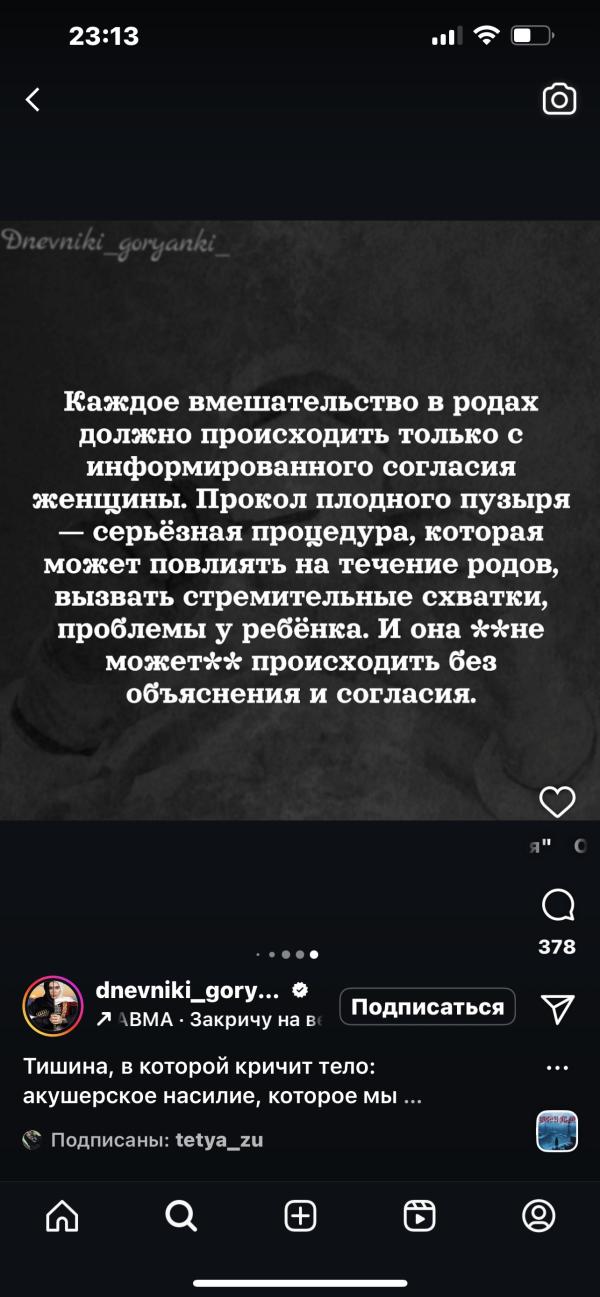This screenshot has height=1297, width=600.
Task: Create a new post with plus icon
Action: pos(300,1215)
